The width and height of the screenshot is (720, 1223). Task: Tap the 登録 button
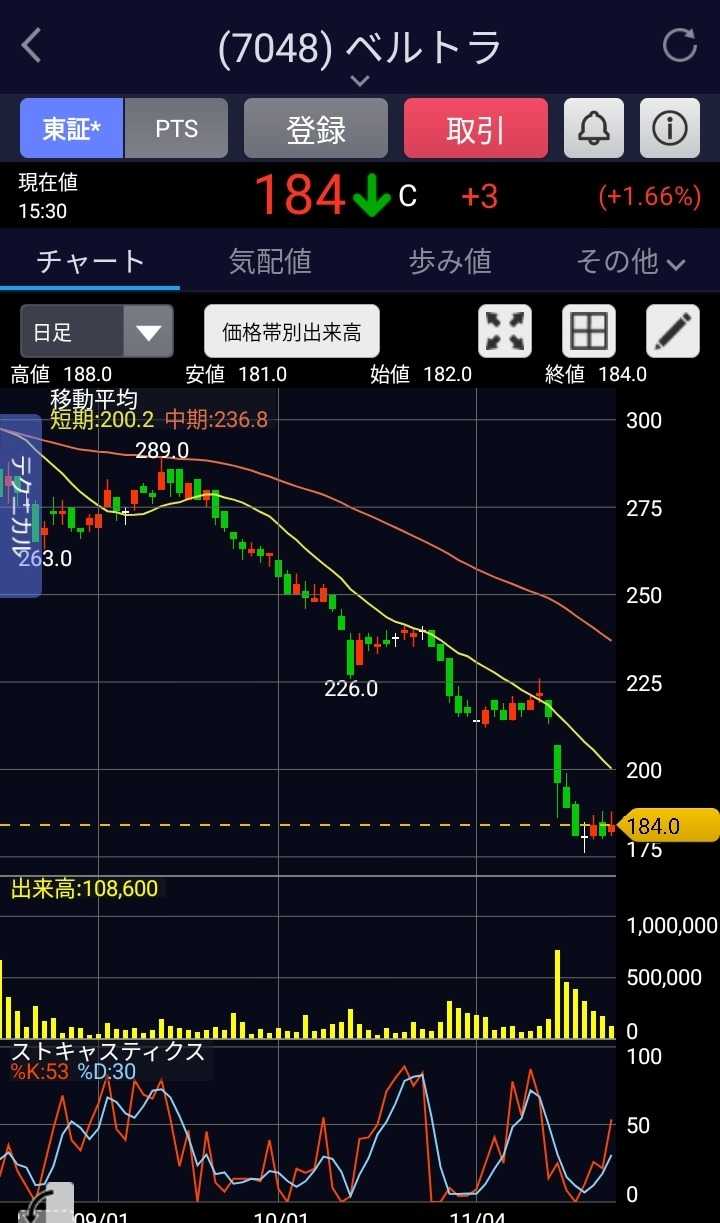click(x=316, y=129)
